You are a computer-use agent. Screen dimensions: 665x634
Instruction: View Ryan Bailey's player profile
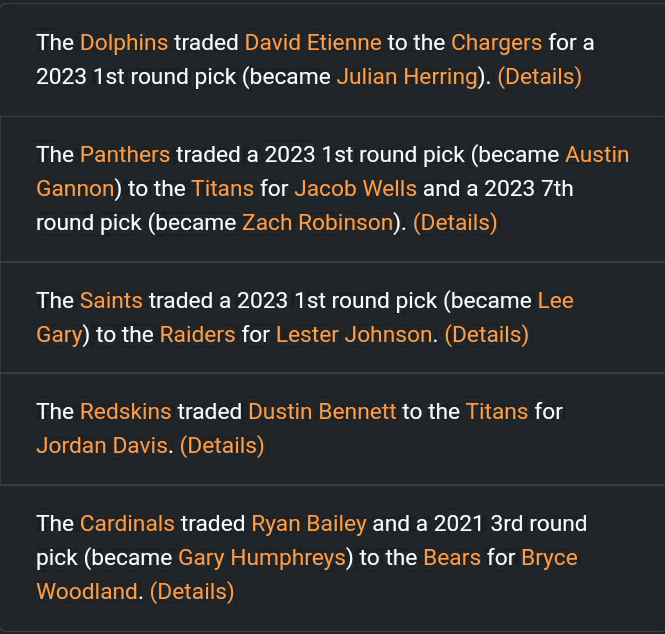click(x=309, y=524)
